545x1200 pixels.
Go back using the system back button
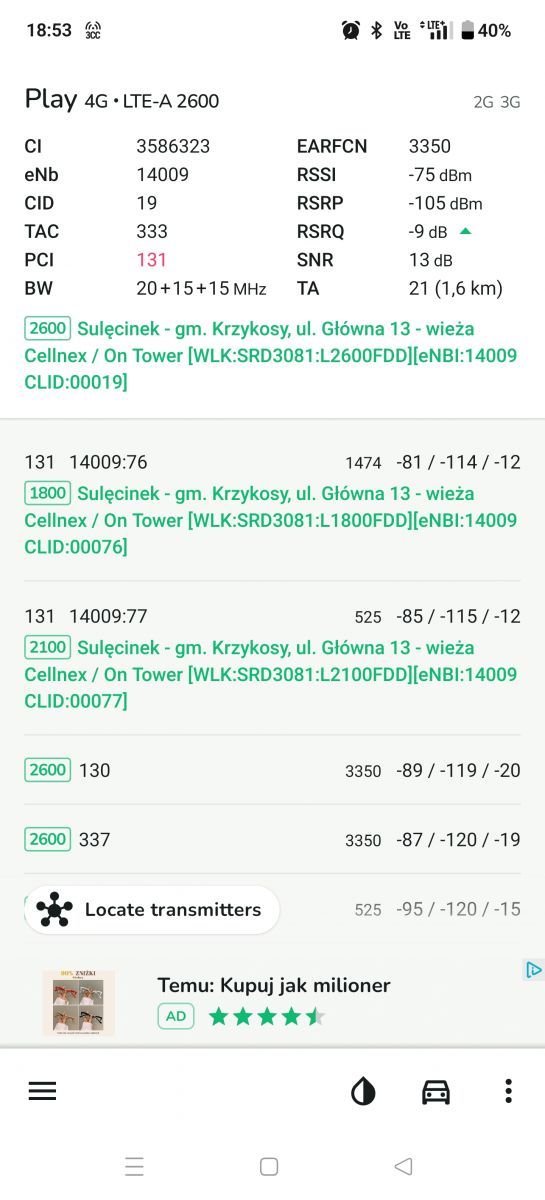coord(403,1166)
